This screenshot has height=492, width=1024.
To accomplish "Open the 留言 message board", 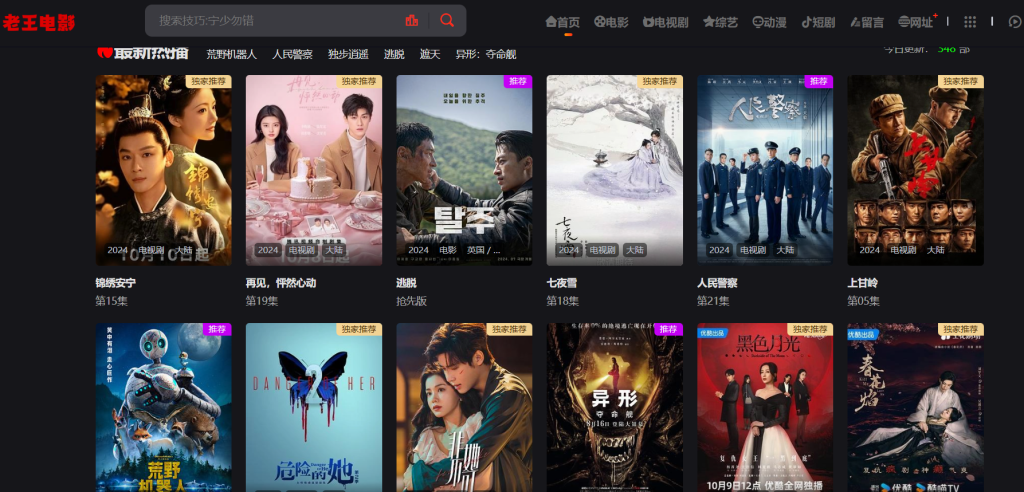I will coord(866,22).
